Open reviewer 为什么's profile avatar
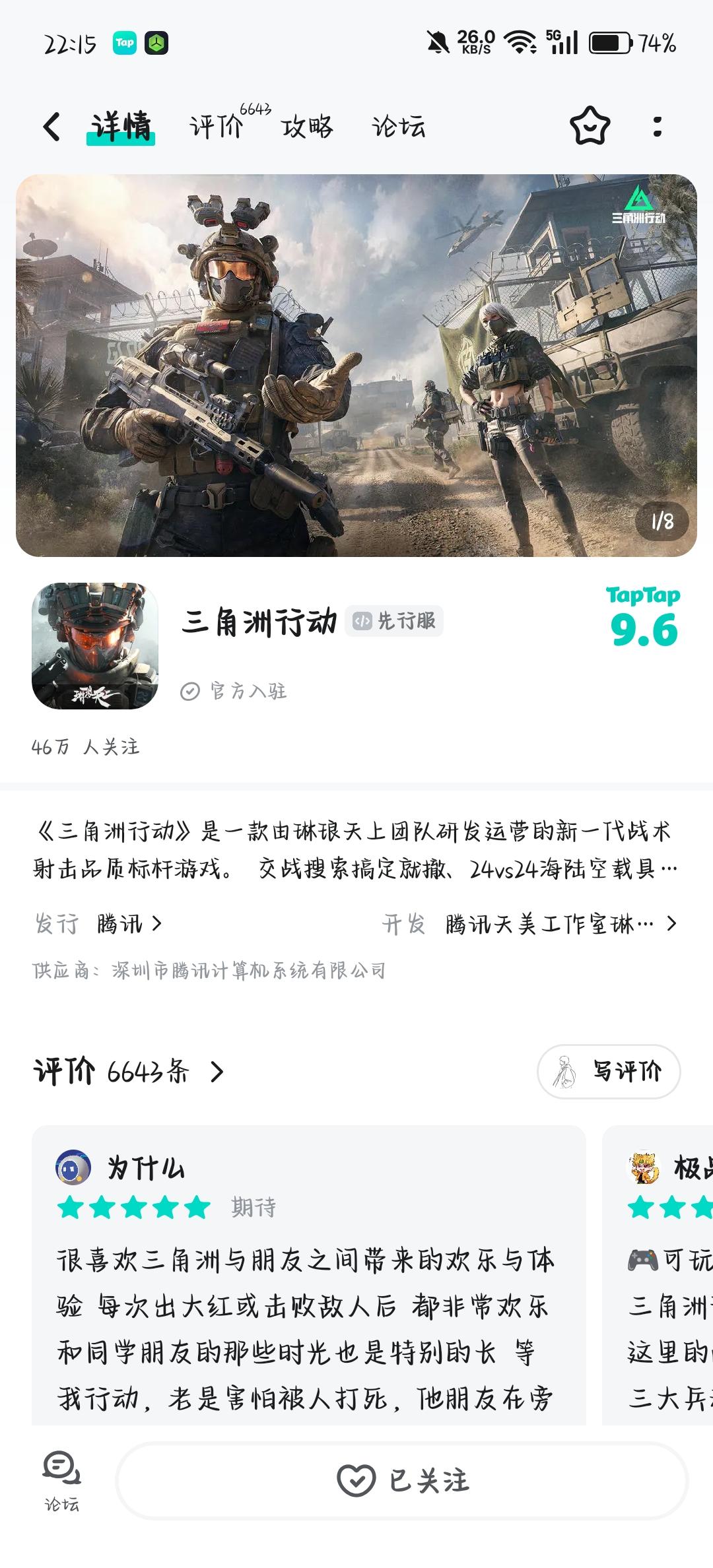713x1568 pixels. point(73,1168)
